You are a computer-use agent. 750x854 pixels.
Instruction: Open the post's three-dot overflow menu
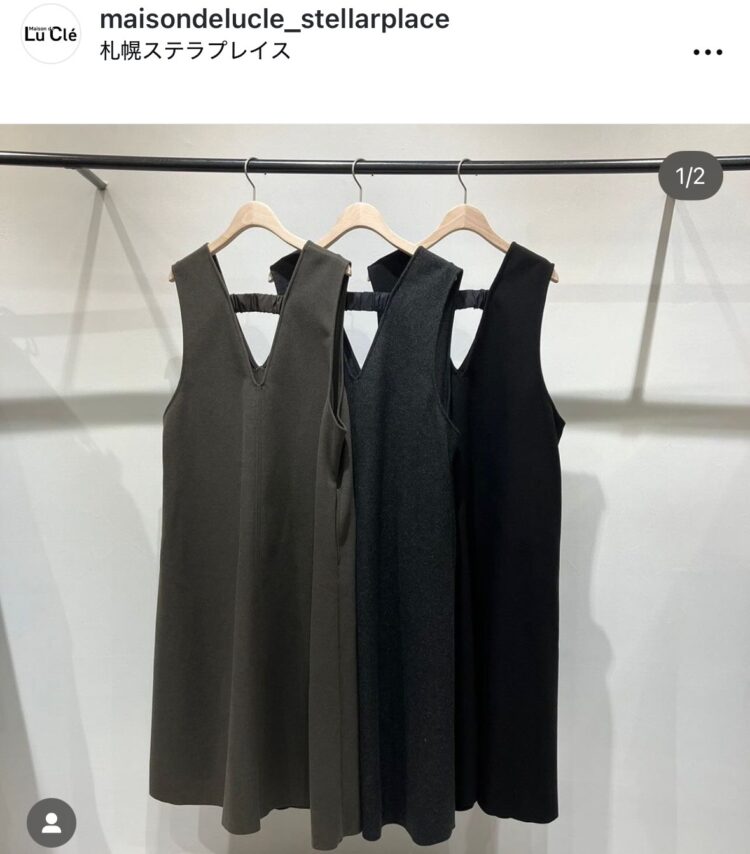707,52
